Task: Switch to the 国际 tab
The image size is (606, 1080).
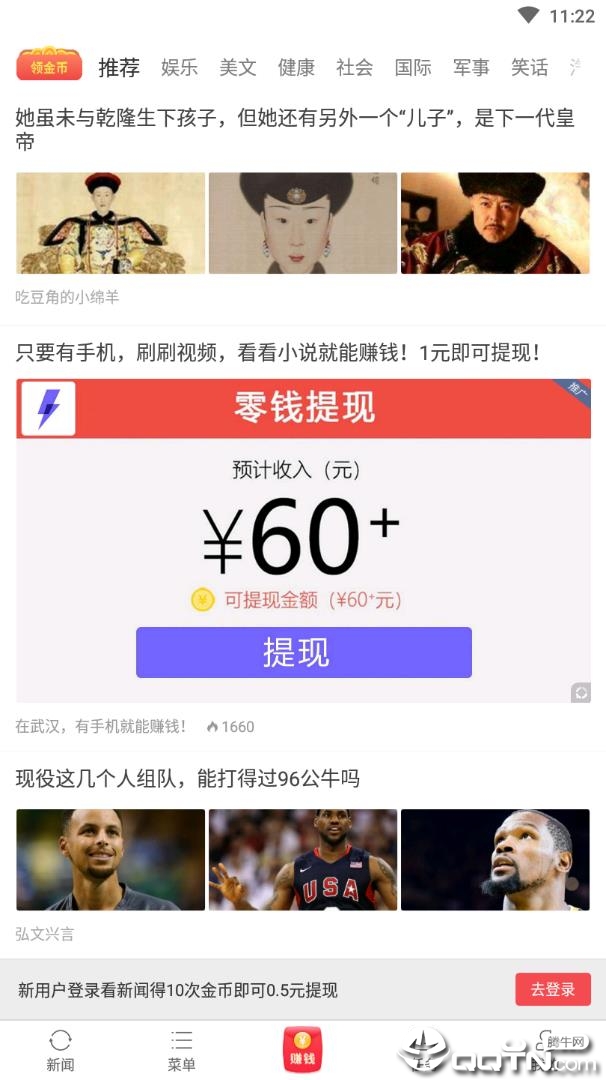Action: point(412,68)
